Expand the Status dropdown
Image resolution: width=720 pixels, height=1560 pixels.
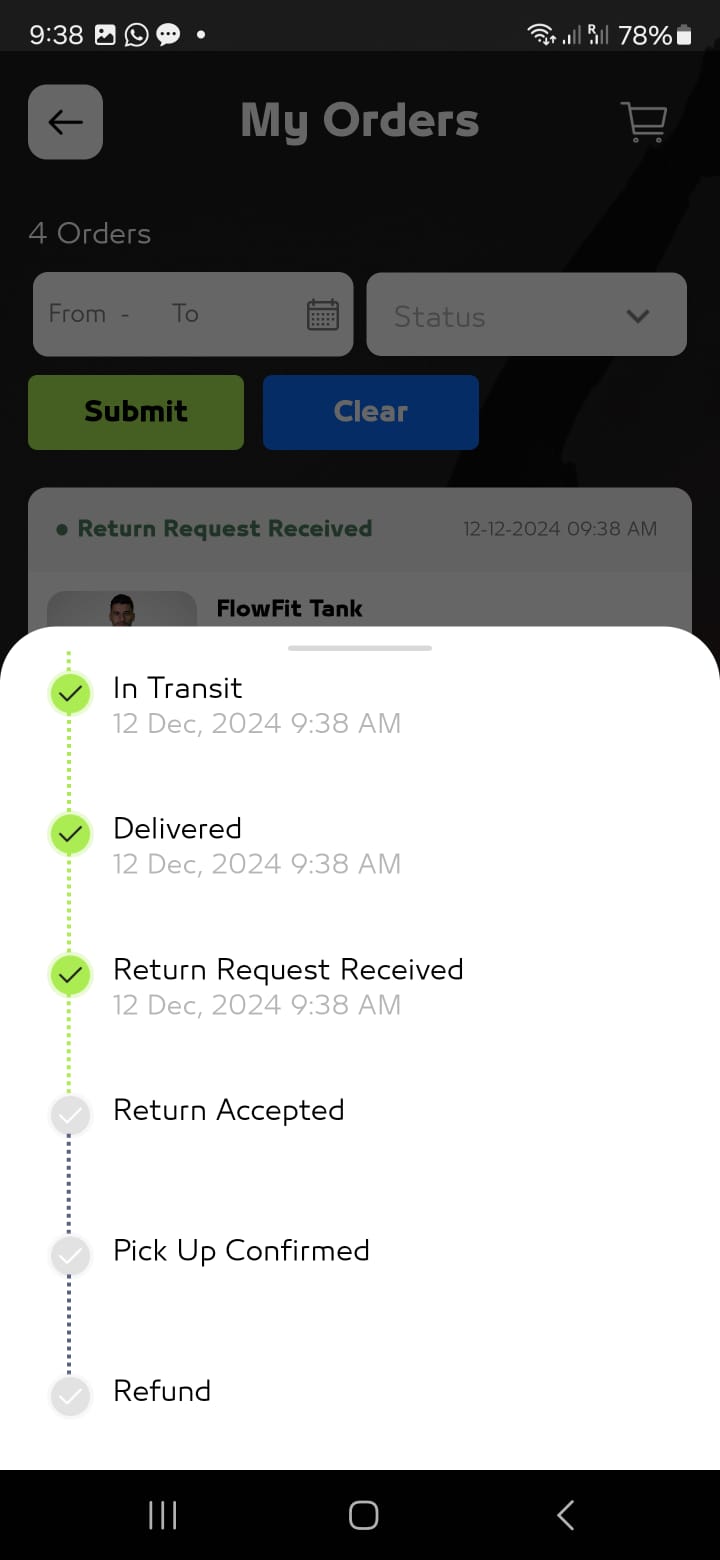point(526,314)
